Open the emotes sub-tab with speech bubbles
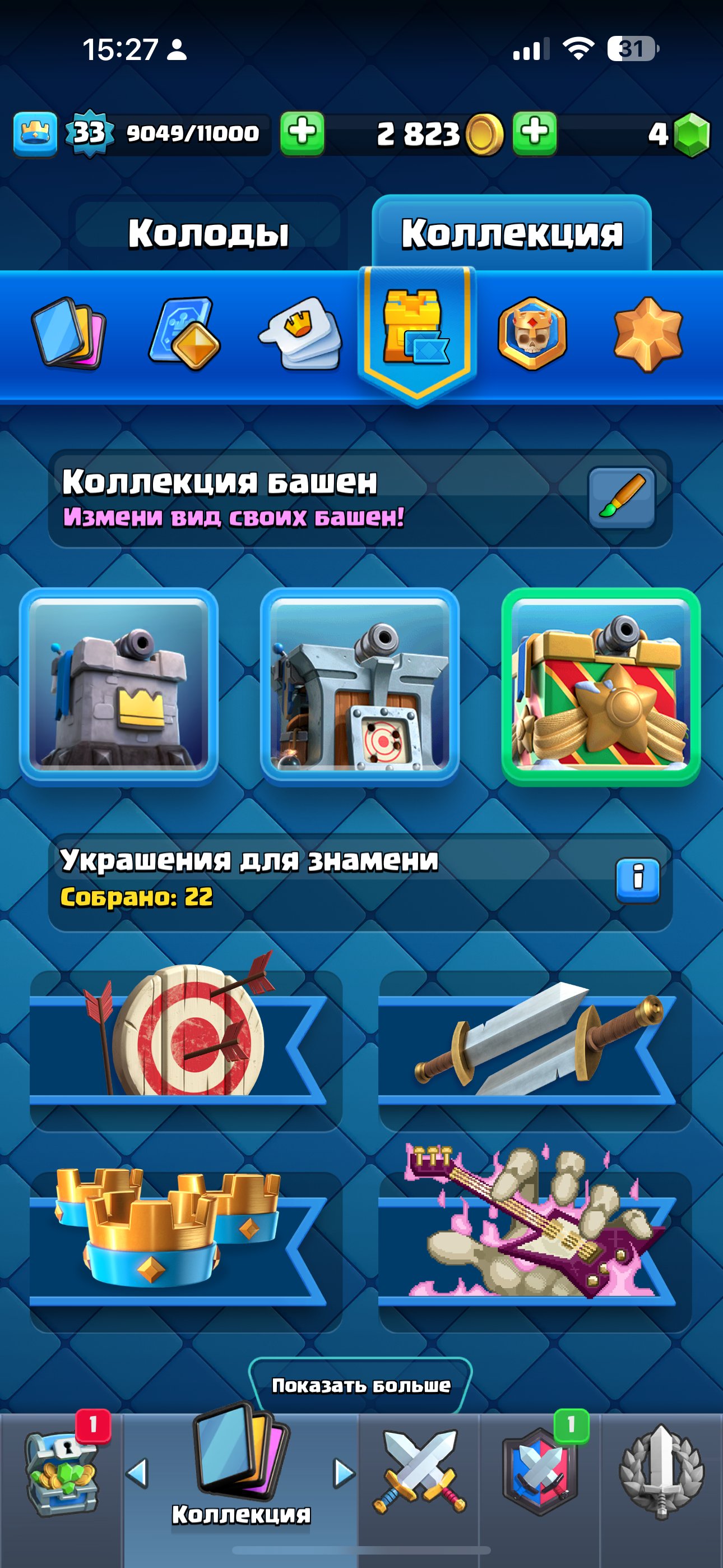 coord(300,333)
